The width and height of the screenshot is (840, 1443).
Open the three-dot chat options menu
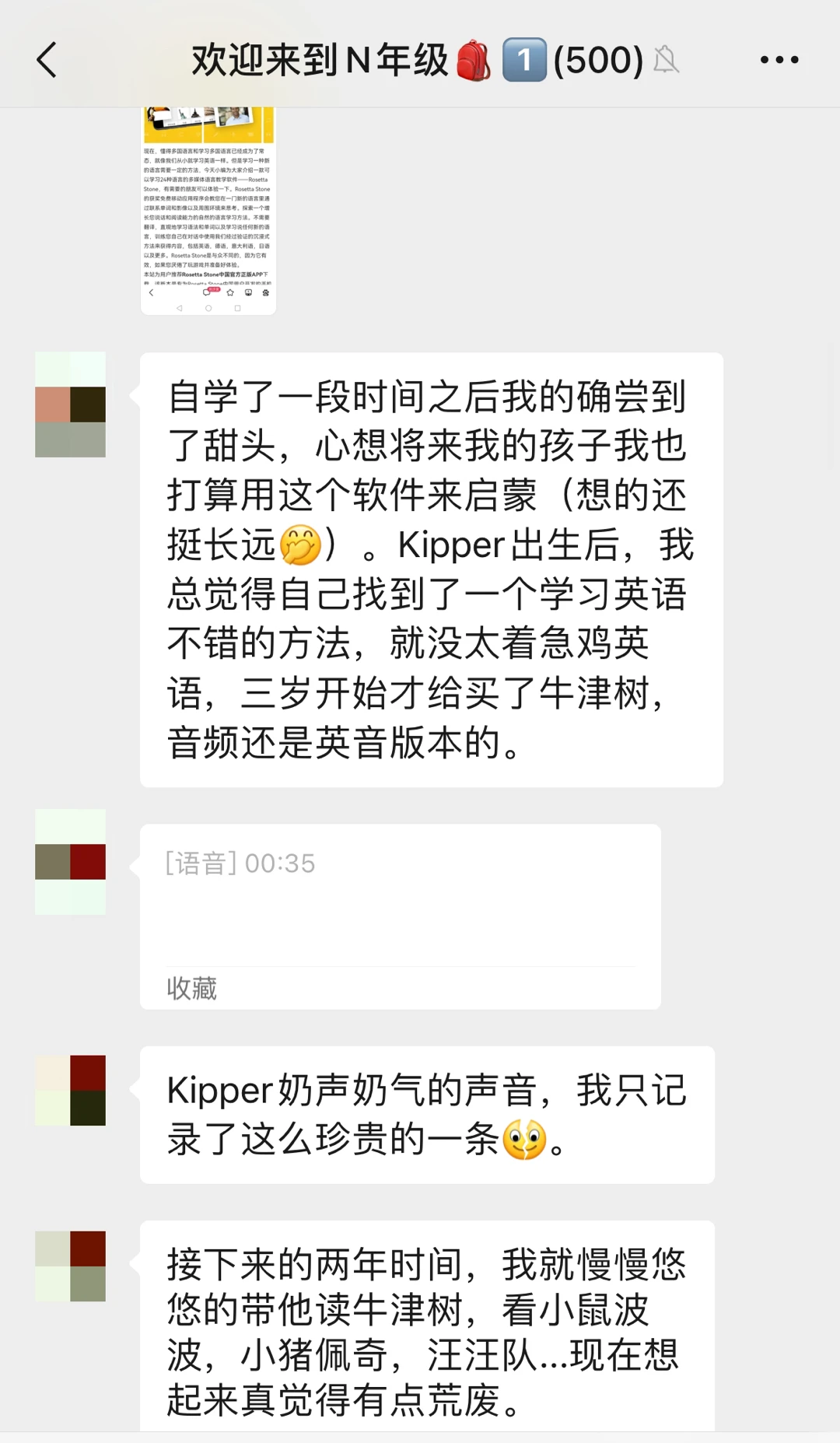[x=779, y=60]
